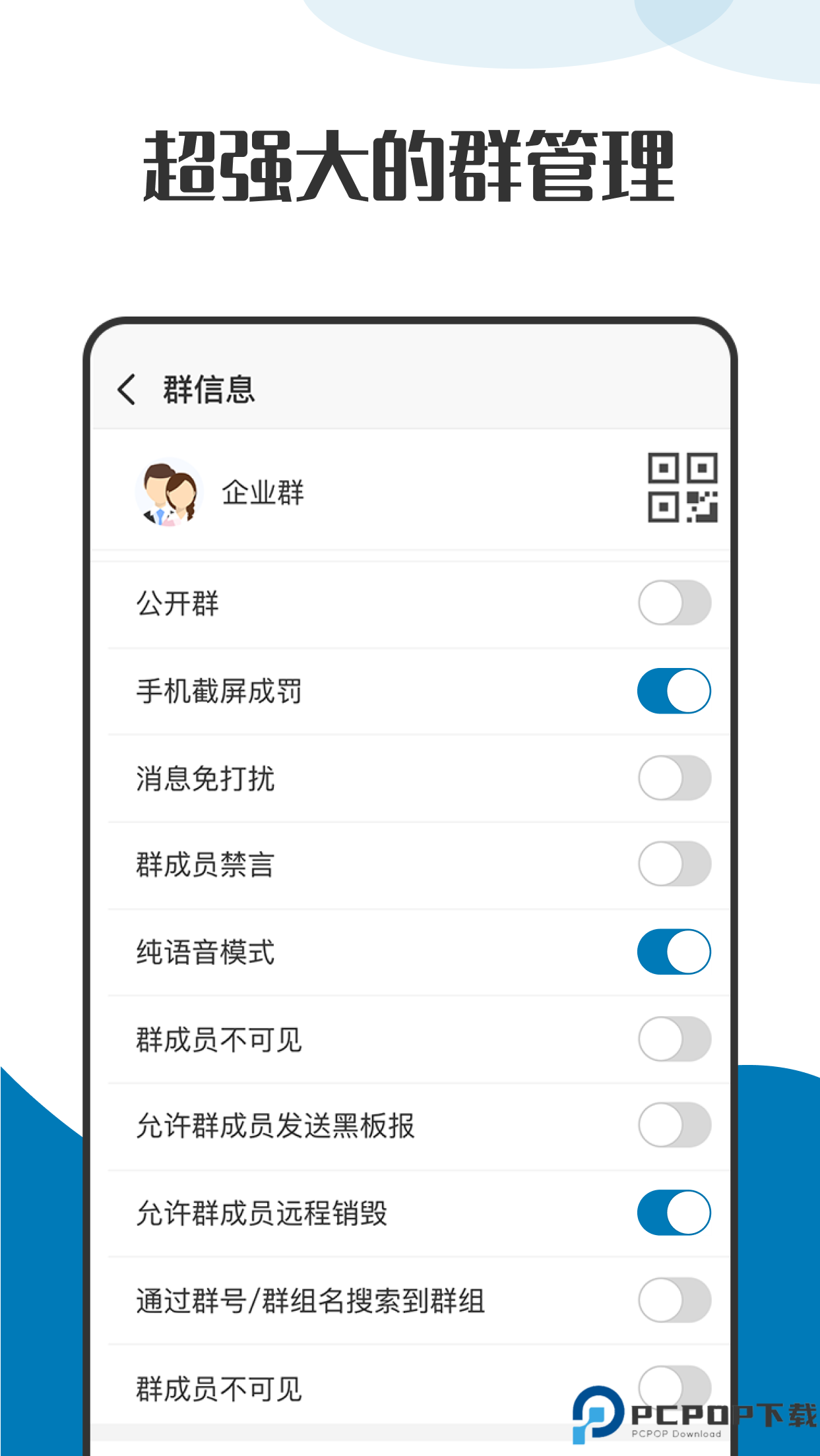Viewport: 820px width, 1456px height.
Task: Allow 群成员发送黑板报
Action: click(673, 1126)
